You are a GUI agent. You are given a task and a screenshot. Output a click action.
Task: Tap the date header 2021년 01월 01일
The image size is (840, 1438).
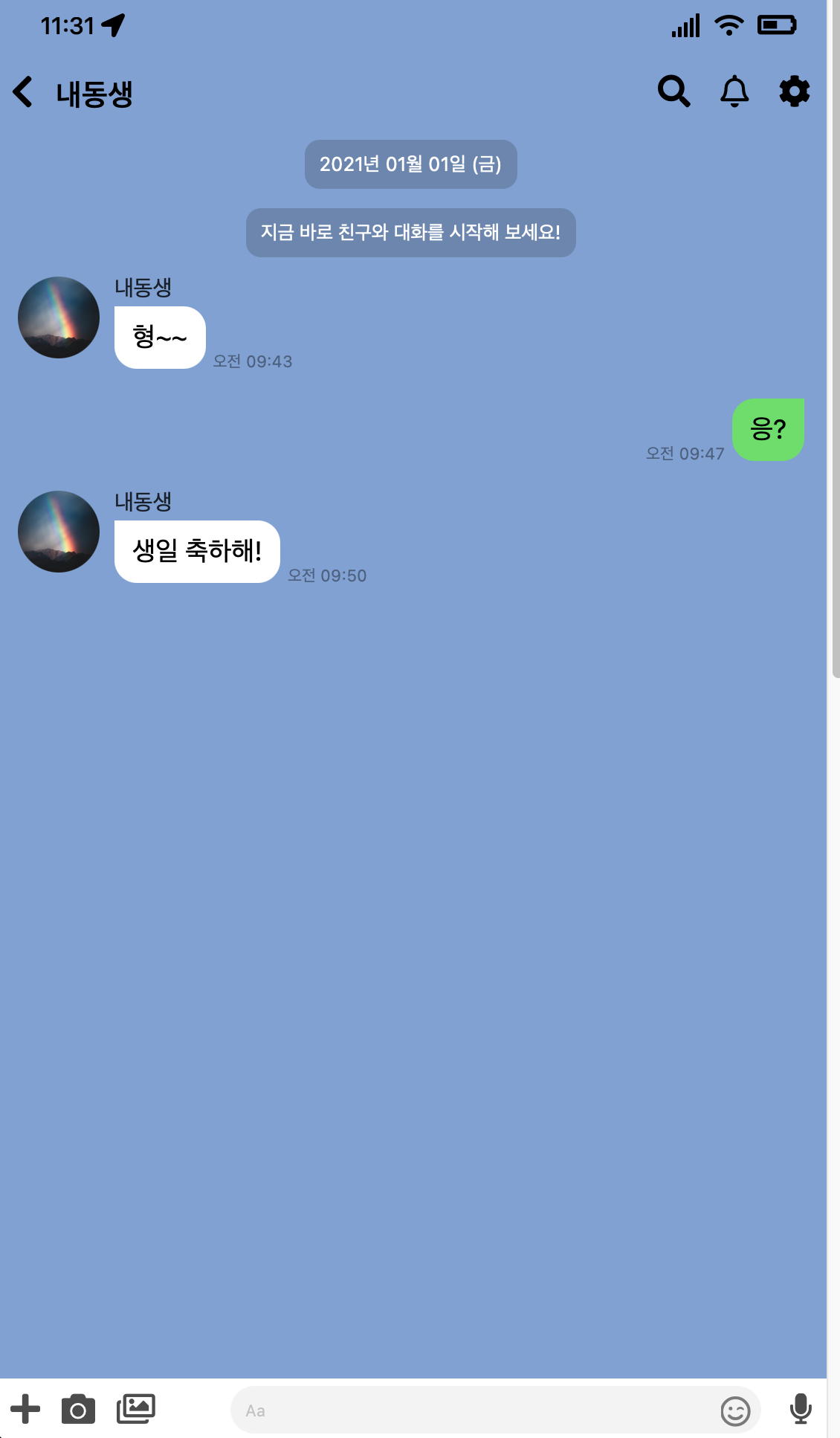pyautogui.click(x=411, y=164)
